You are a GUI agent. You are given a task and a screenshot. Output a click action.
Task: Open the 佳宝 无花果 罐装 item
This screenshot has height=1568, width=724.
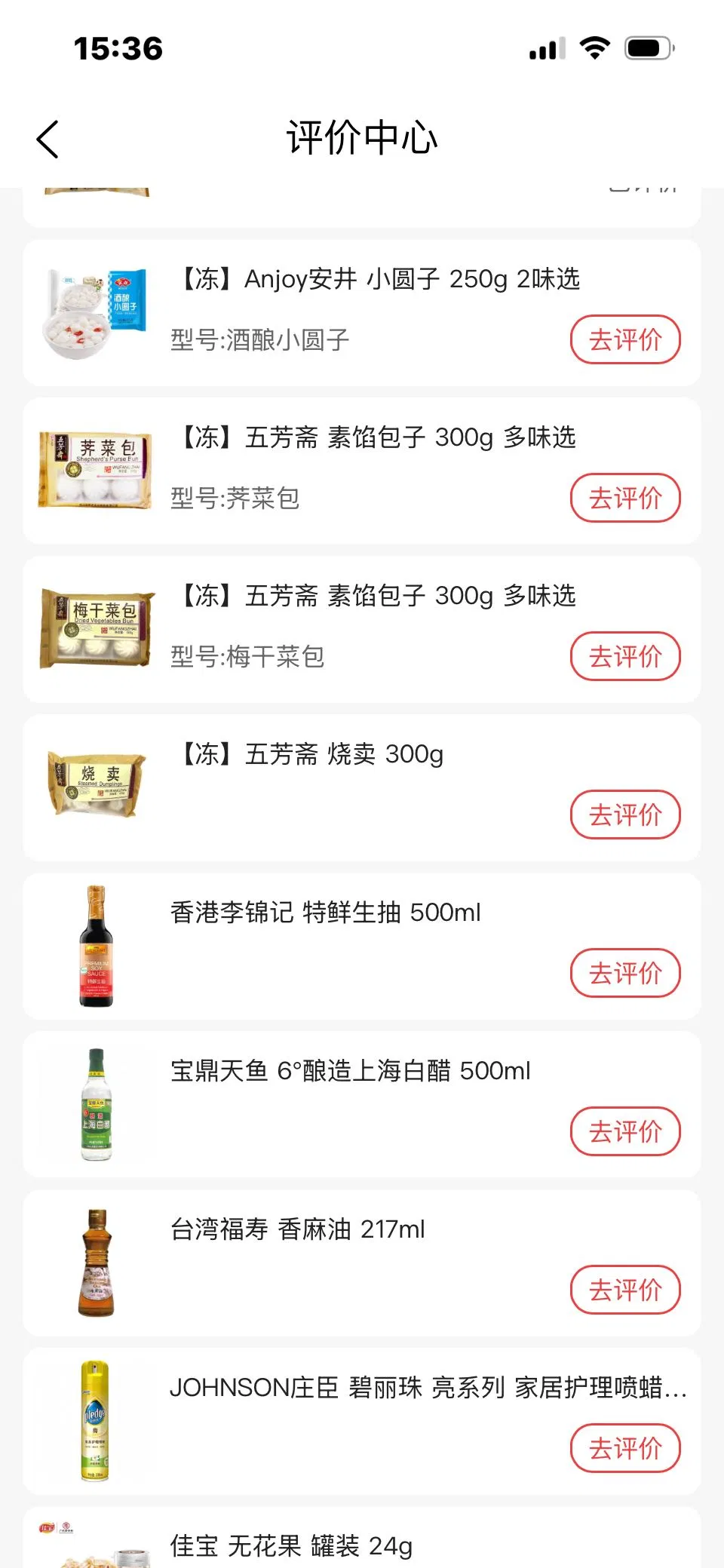291,1545
